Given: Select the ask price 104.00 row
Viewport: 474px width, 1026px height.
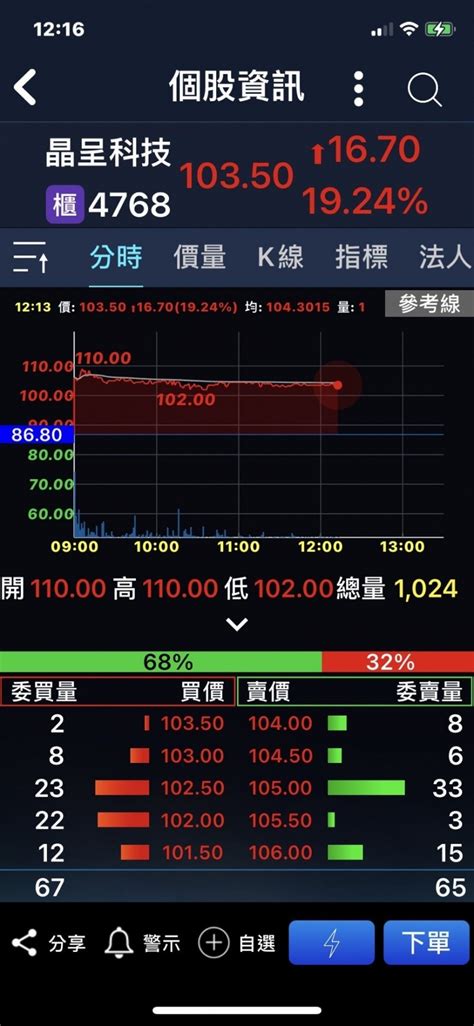Looking at the screenshot, I should tap(356, 723).
